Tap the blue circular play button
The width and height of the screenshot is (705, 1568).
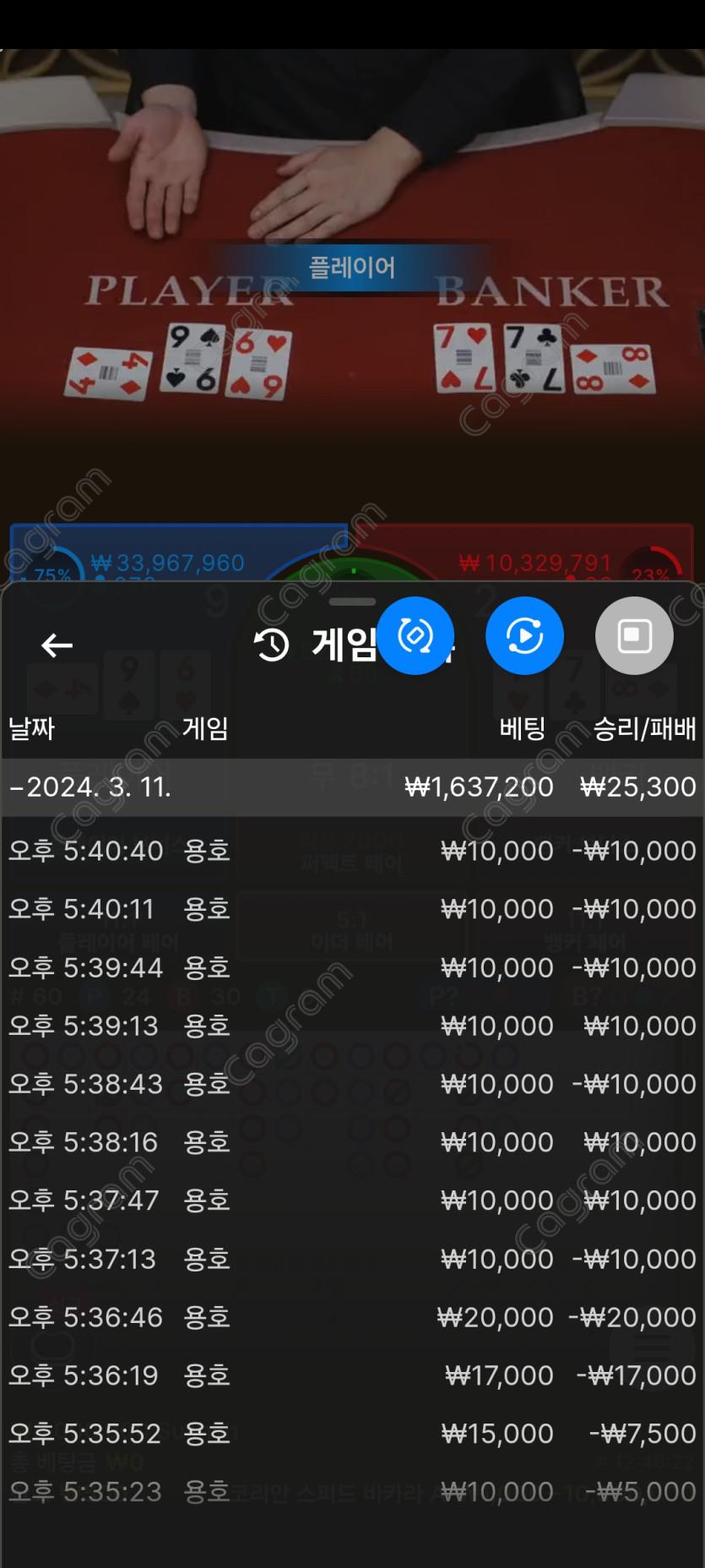point(524,635)
